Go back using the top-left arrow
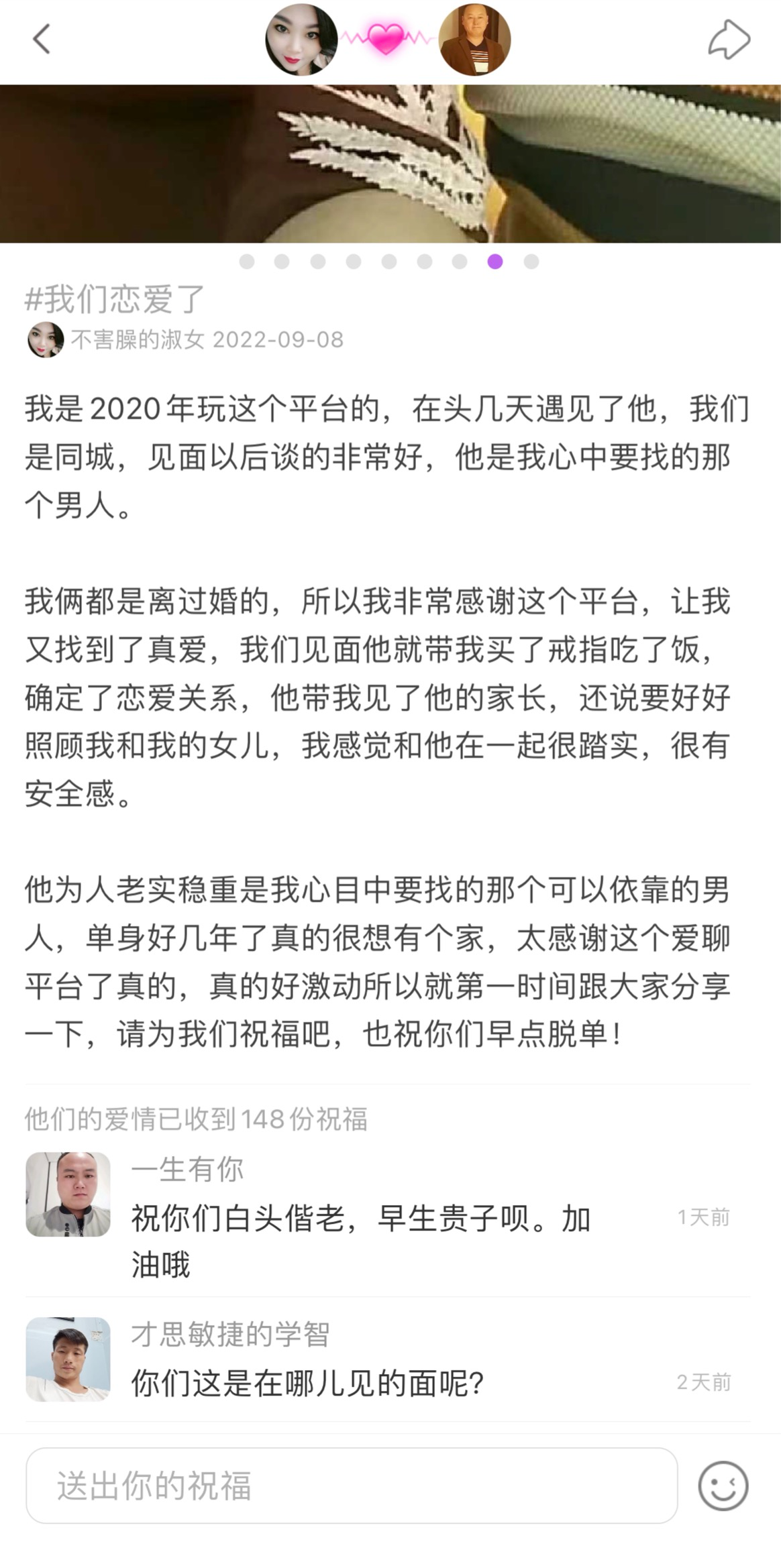The width and height of the screenshot is (781, 1568). point(42,39)
